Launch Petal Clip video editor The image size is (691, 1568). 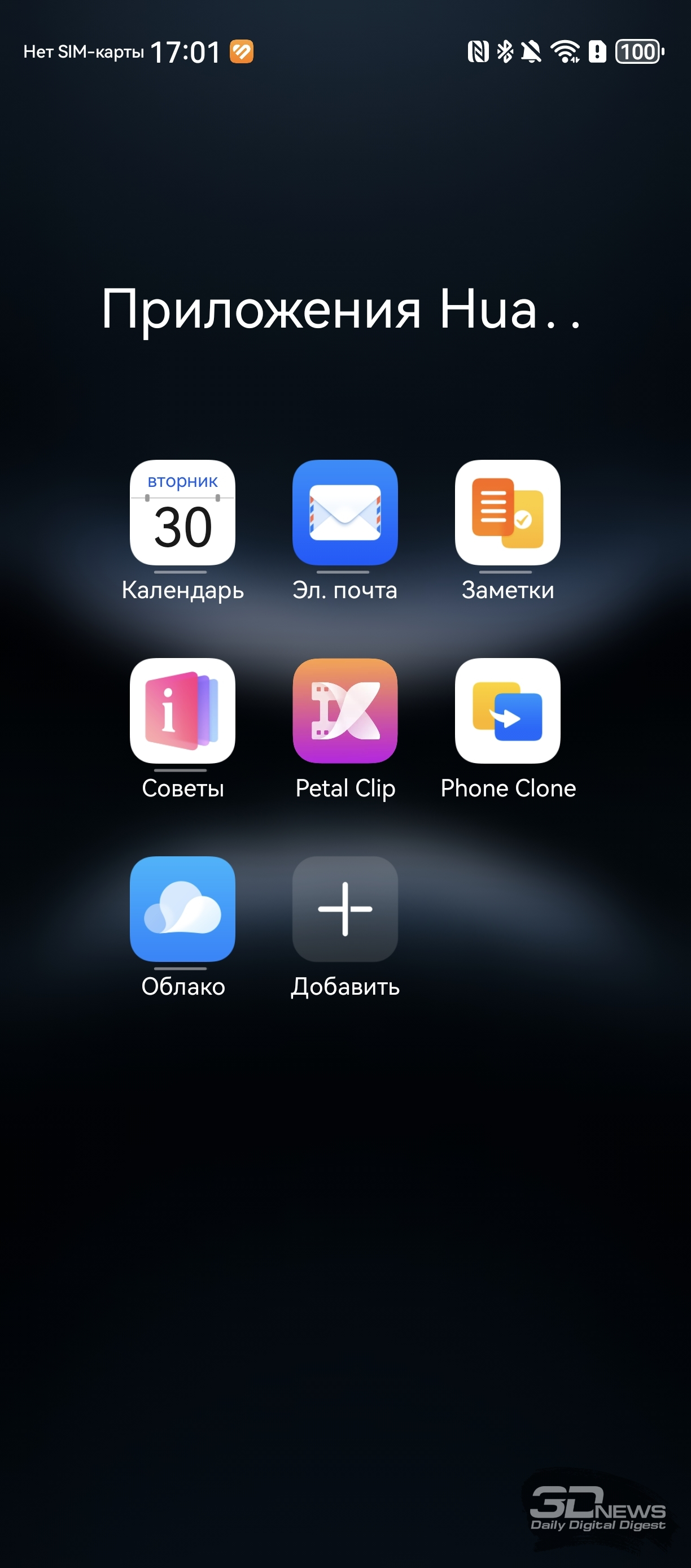pos(345,711)
